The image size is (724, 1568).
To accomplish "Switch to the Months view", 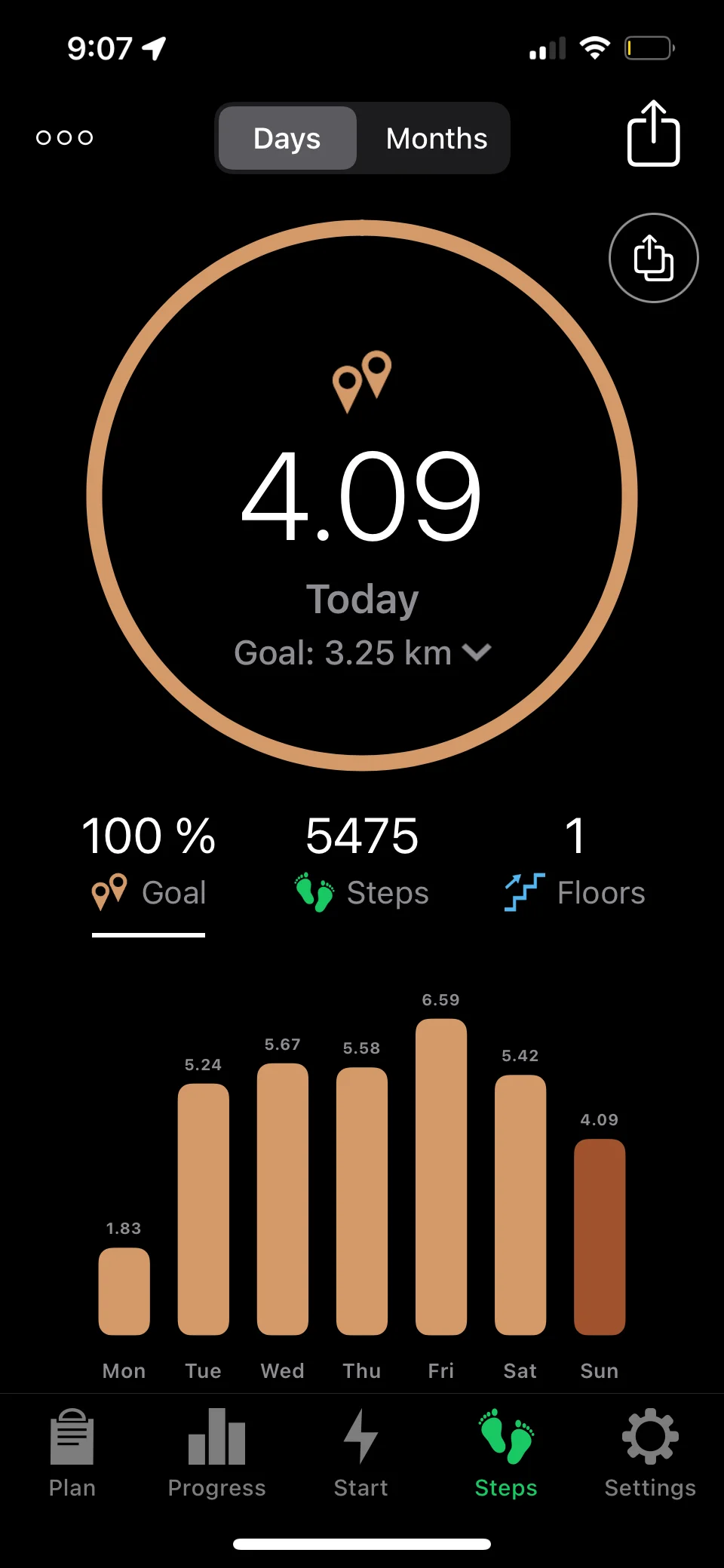I will coord(436,138).
